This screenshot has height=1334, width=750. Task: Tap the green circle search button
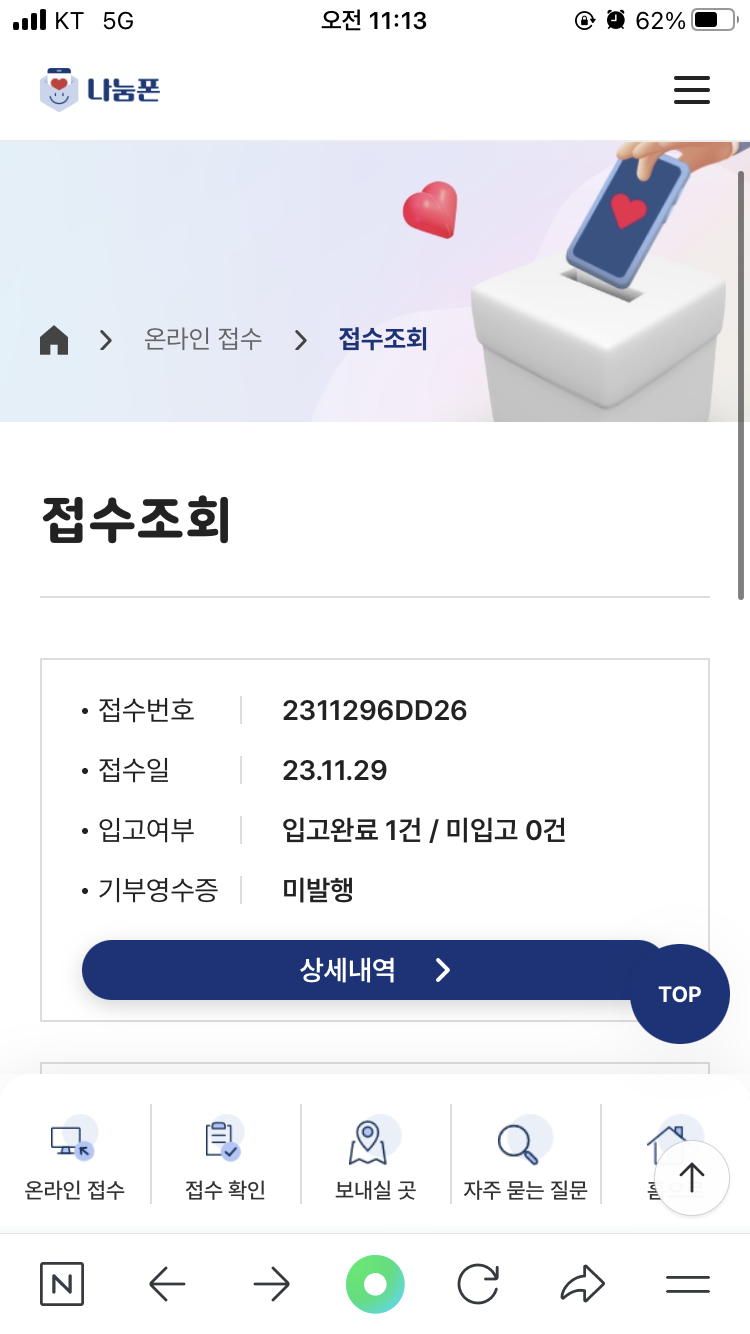[375, 1284]
